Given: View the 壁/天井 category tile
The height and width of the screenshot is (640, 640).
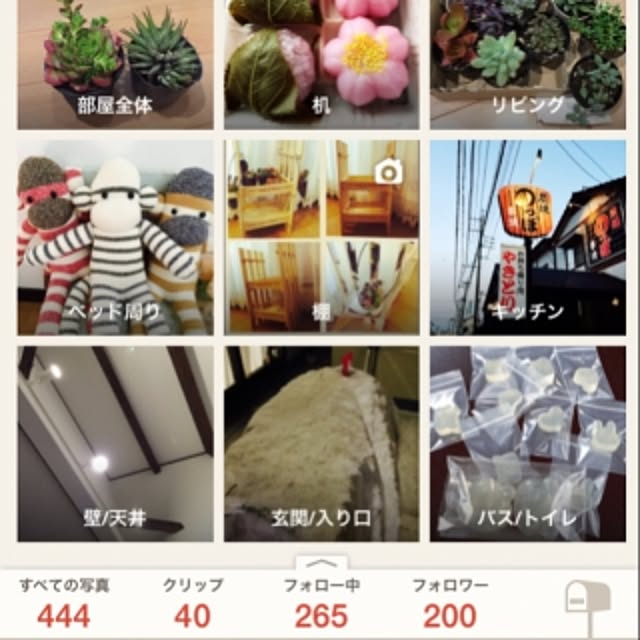Looking at the screenshot, I should [115, 444].
